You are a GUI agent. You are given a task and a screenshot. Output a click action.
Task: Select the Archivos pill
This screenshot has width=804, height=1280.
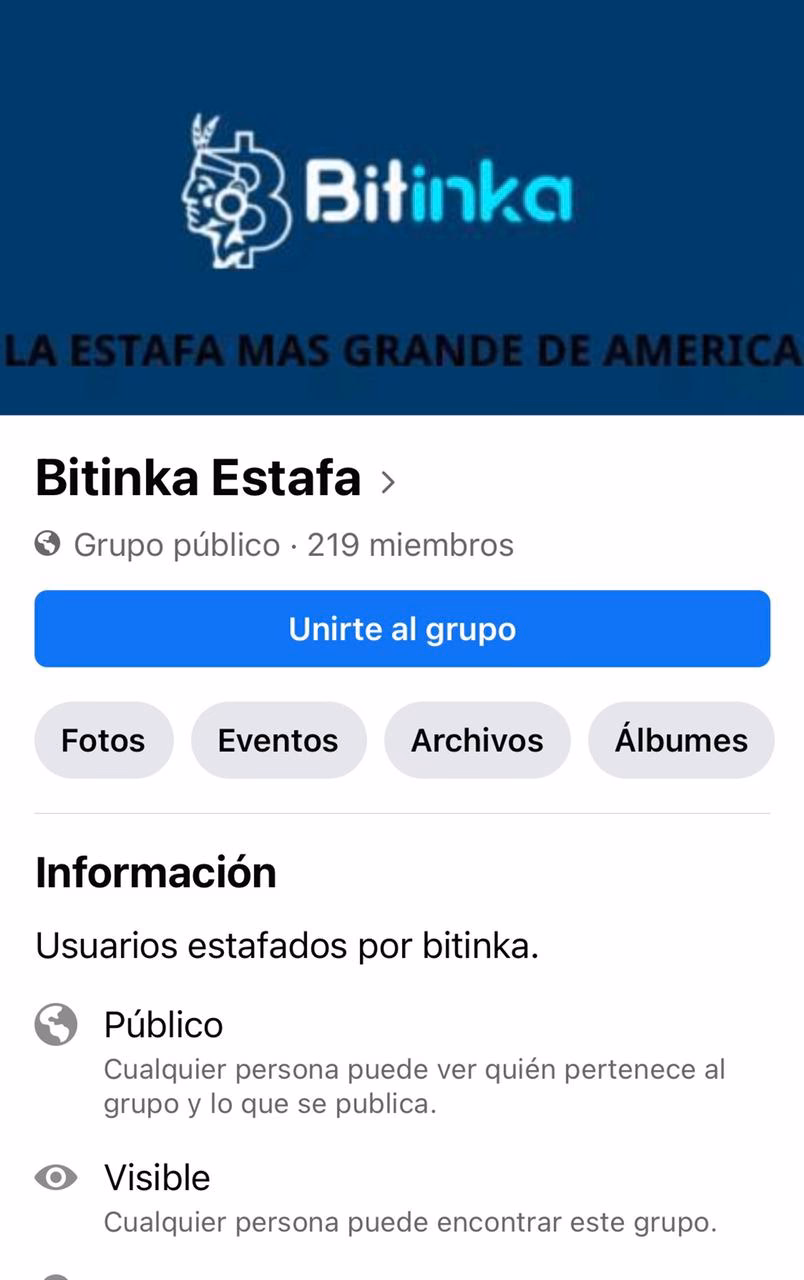[477, 740]
